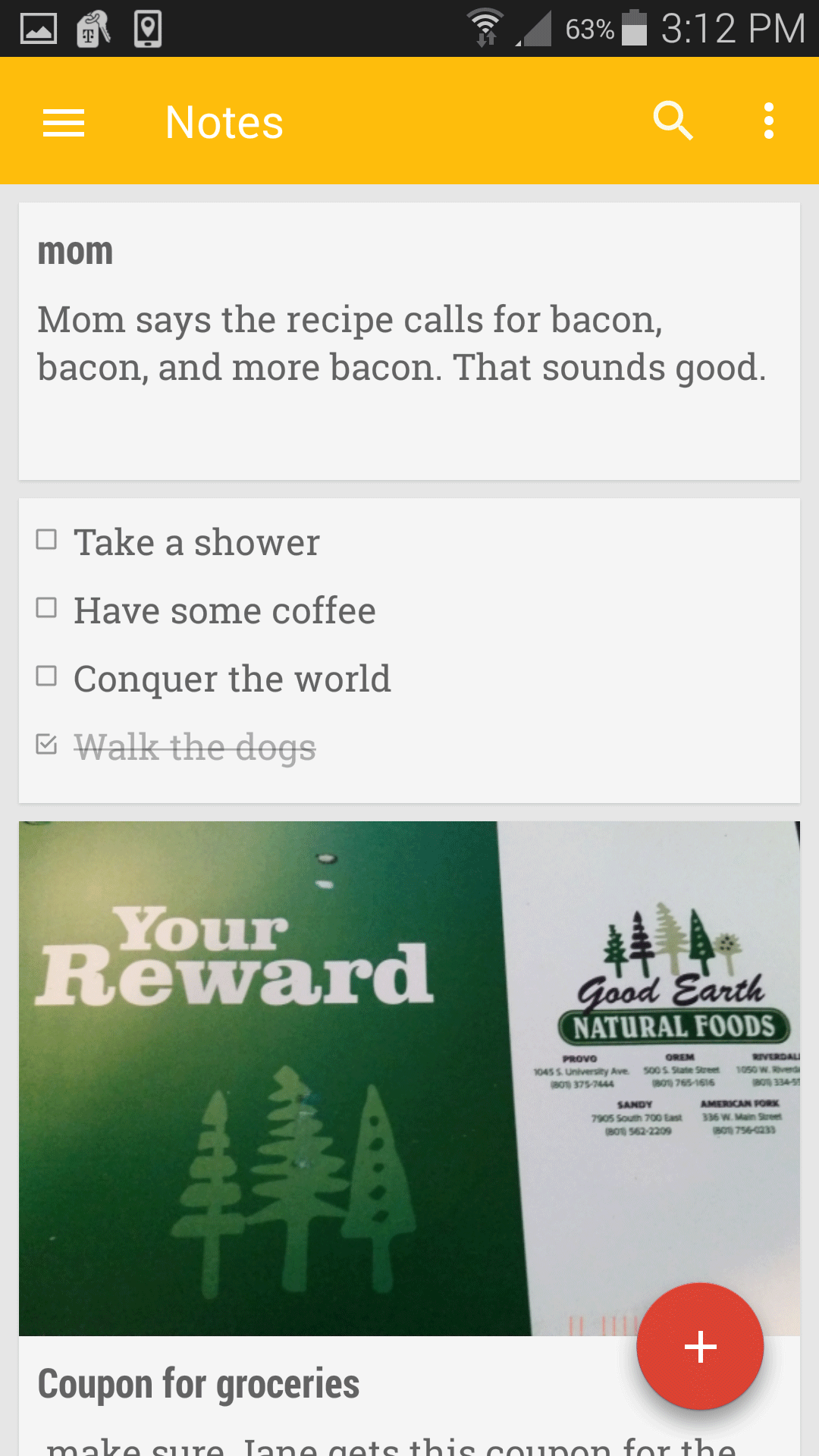Open the note titled mom
Image resolution: width=819 pixels, height=1456 pixels.
point(409,341)
